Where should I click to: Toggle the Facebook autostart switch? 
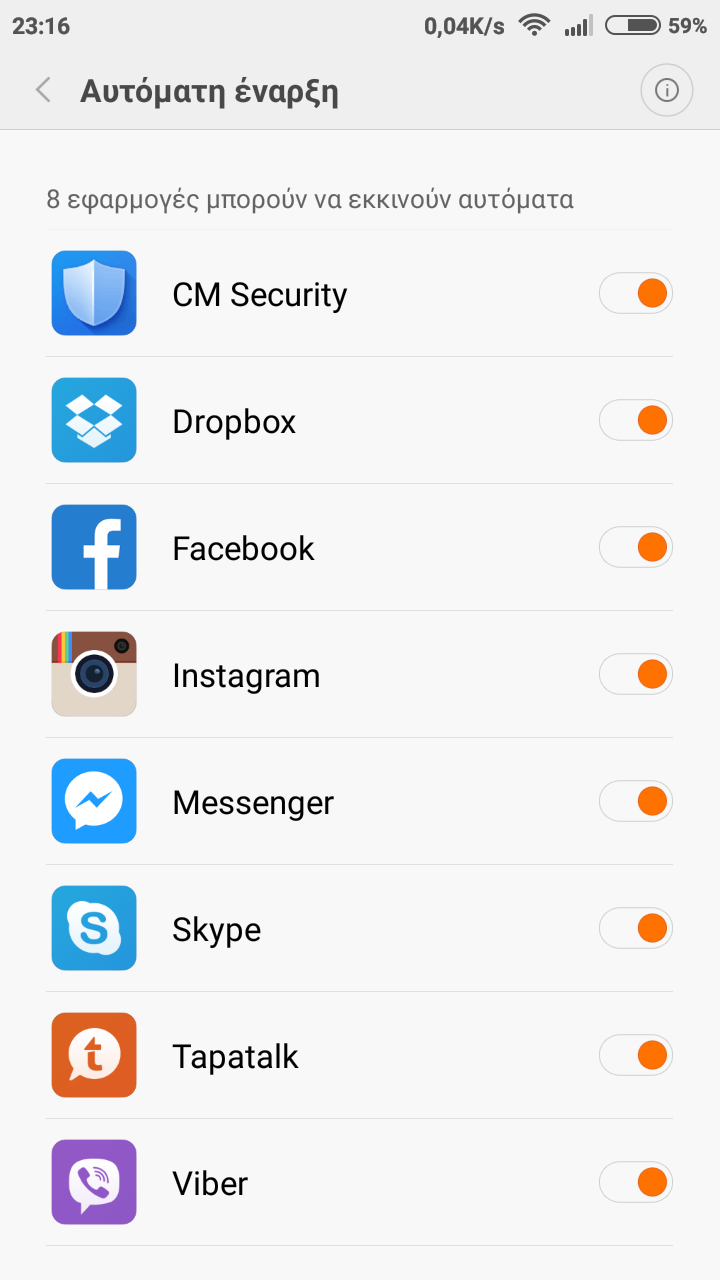tap(636, 548)
